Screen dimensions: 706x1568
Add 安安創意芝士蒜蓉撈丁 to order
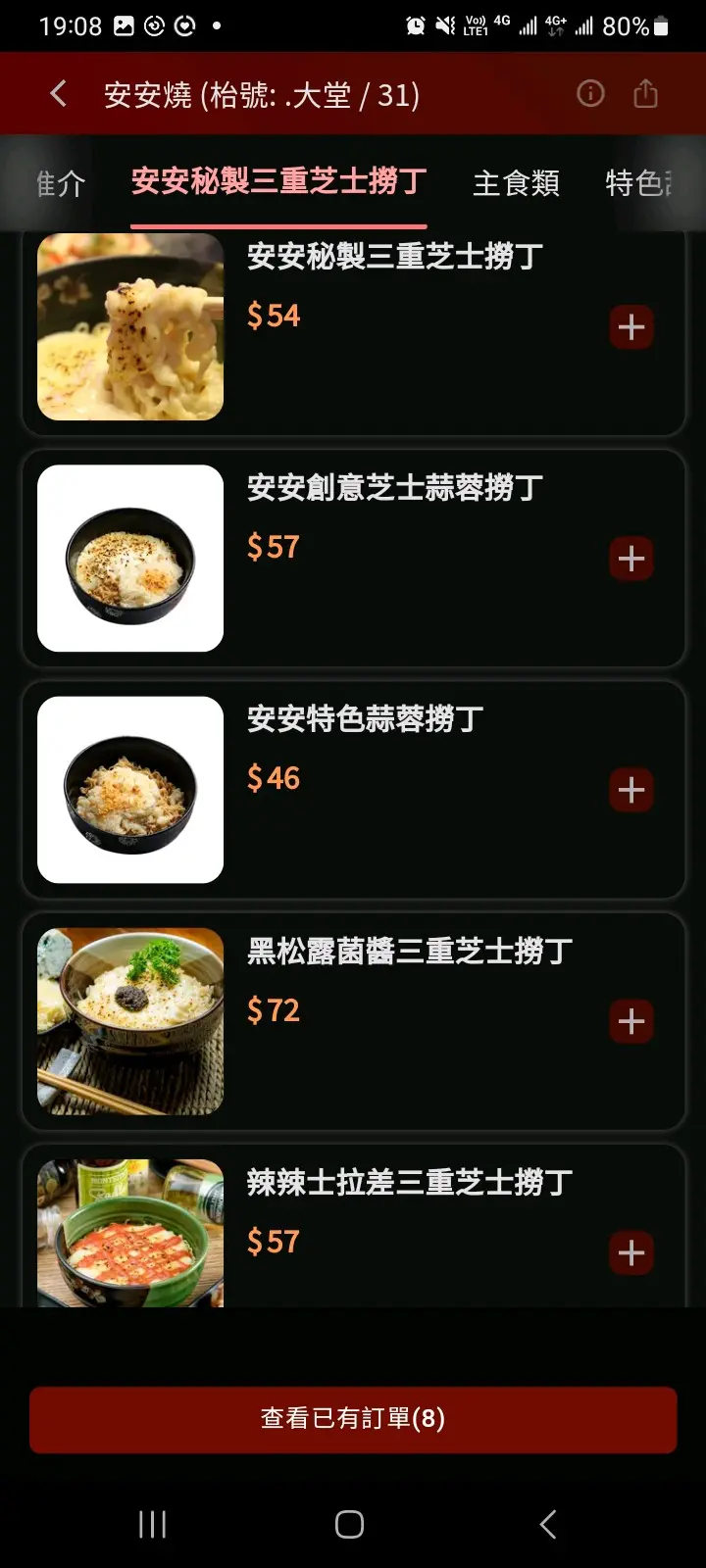coord(631,559)
